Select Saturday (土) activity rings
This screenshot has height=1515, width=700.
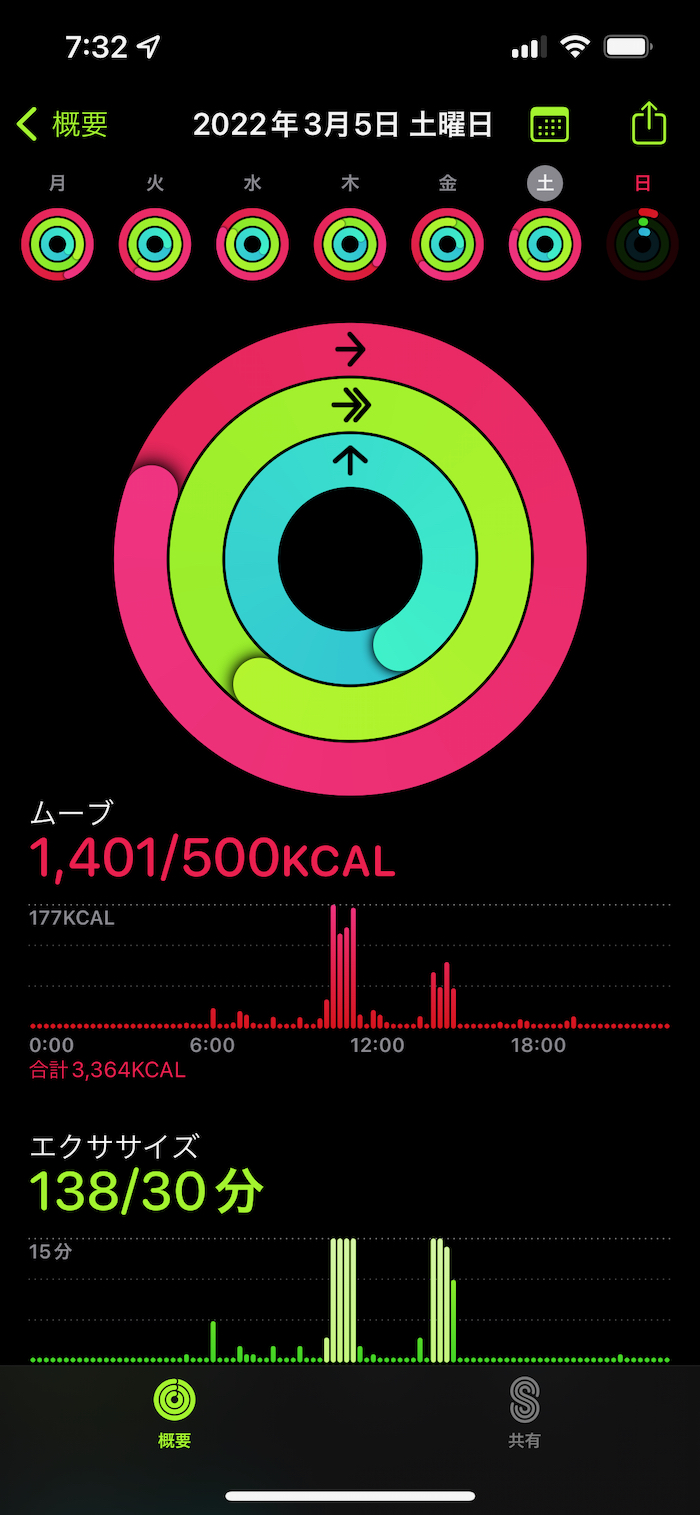click(x=545, y=244)
